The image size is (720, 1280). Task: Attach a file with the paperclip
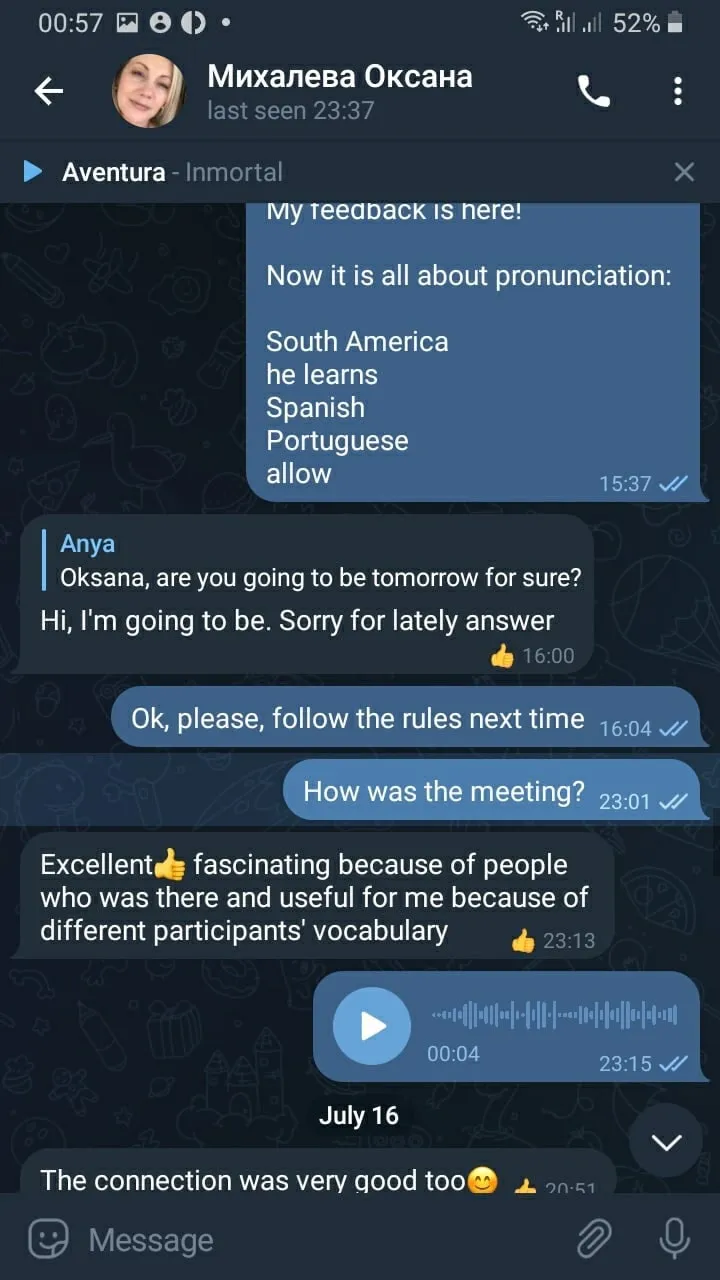pyautogui.click(x=594, y=1240)
